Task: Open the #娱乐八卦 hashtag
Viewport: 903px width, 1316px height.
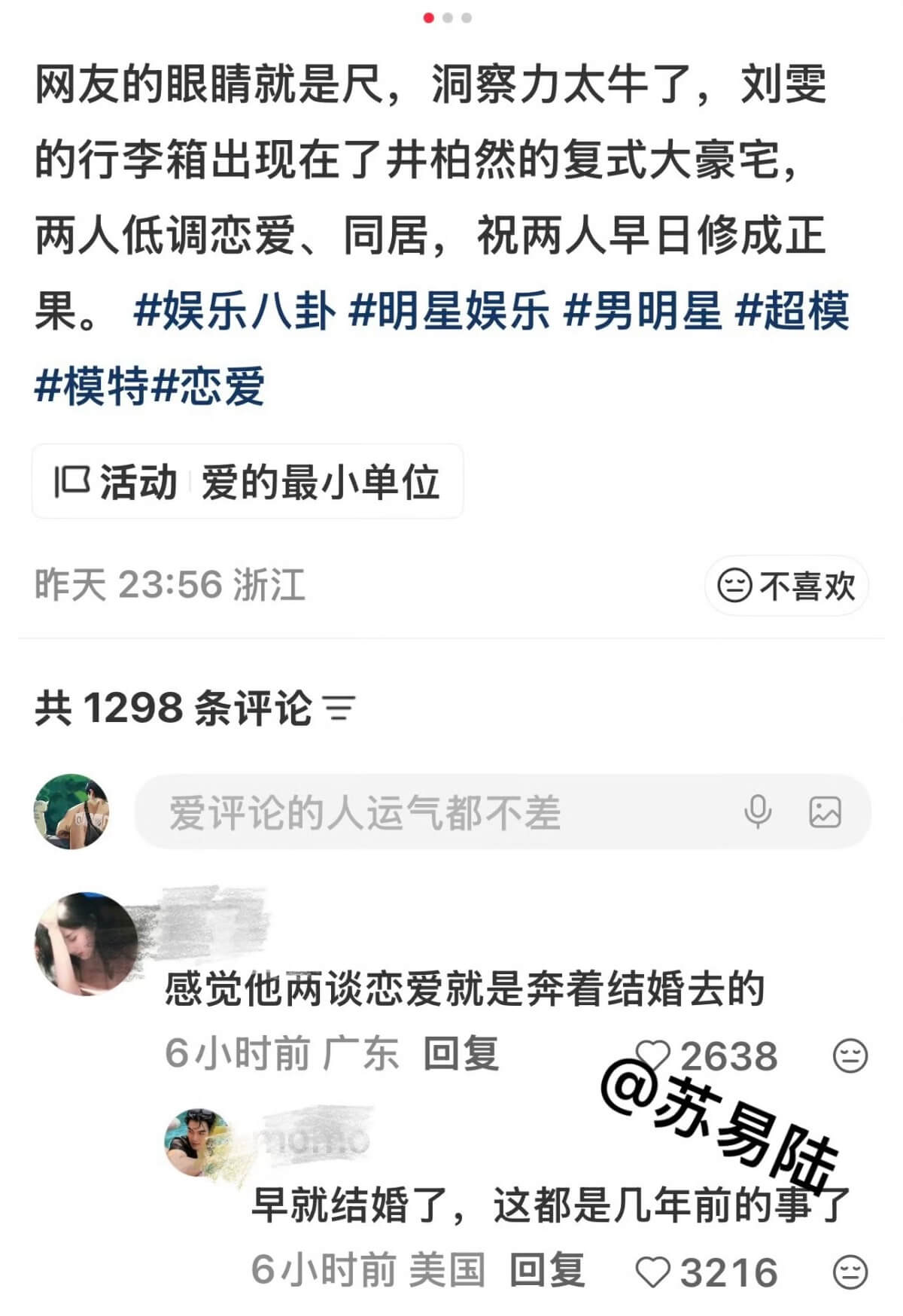Action: 234,311
